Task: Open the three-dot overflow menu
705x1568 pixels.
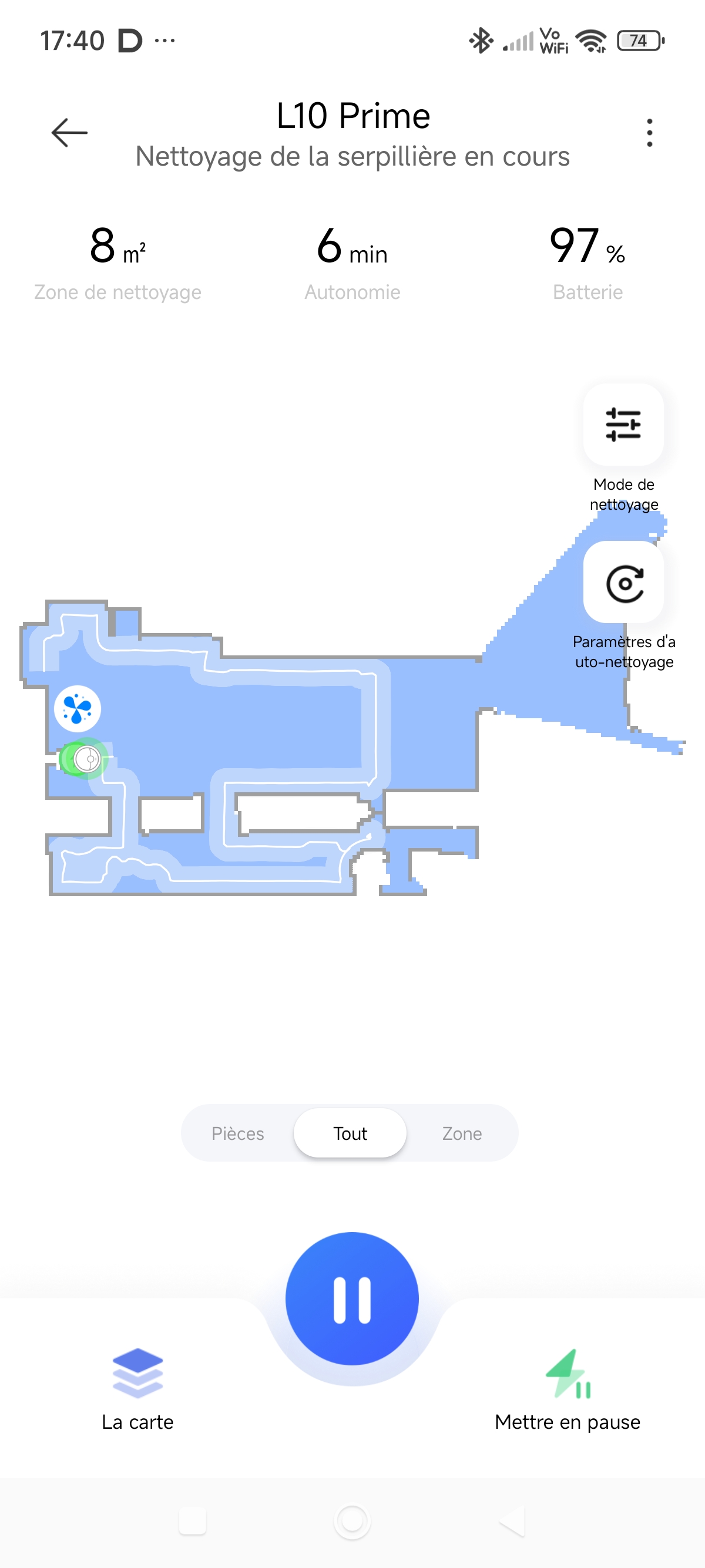Action: click(x=650, y=132)
